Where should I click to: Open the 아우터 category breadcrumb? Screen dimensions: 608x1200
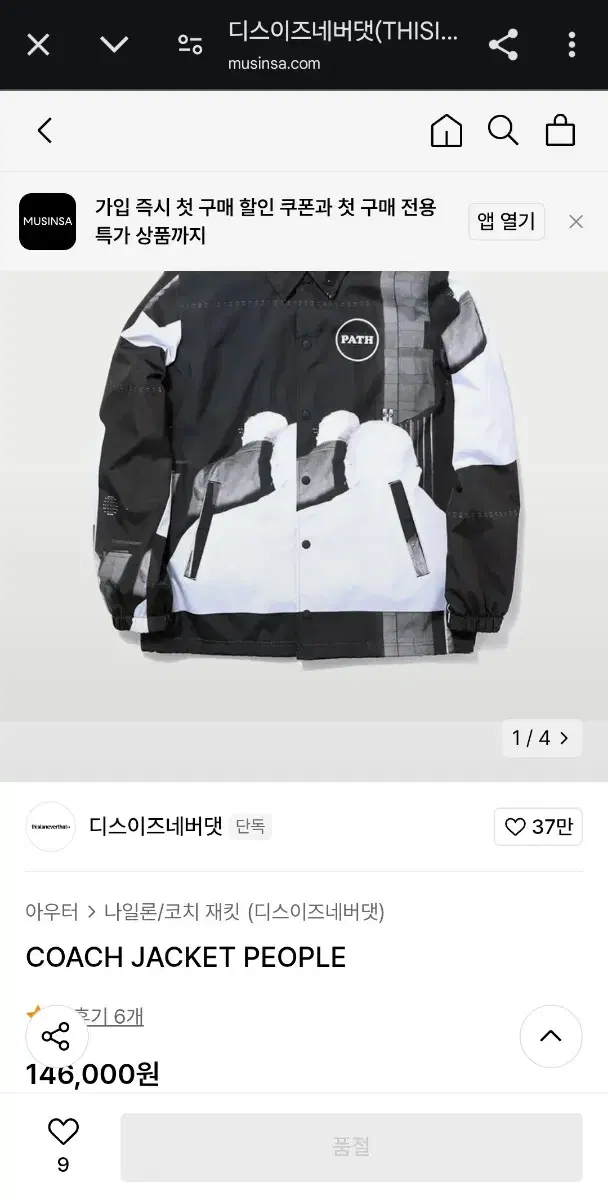[52, 911]
